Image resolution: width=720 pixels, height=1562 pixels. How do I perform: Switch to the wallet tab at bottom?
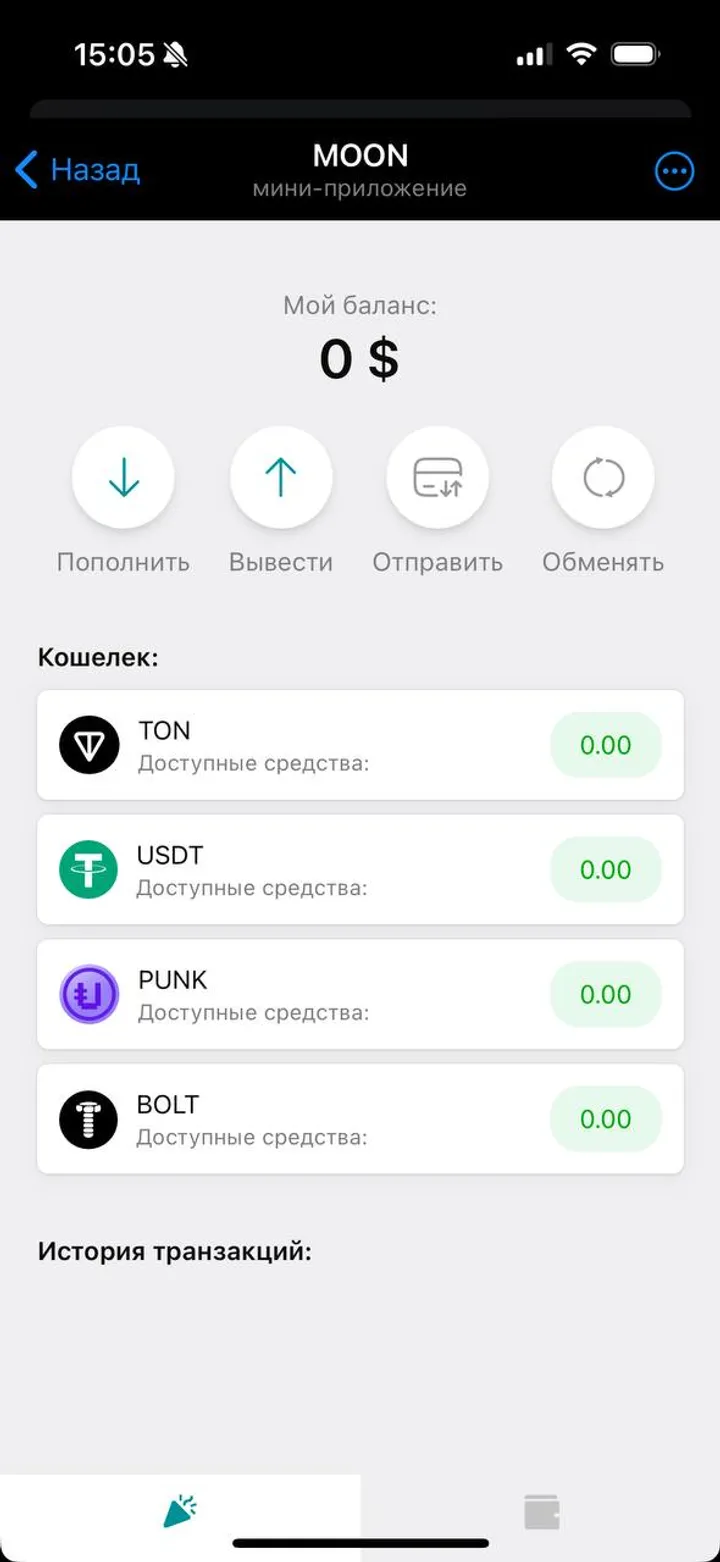(540, 1510)
